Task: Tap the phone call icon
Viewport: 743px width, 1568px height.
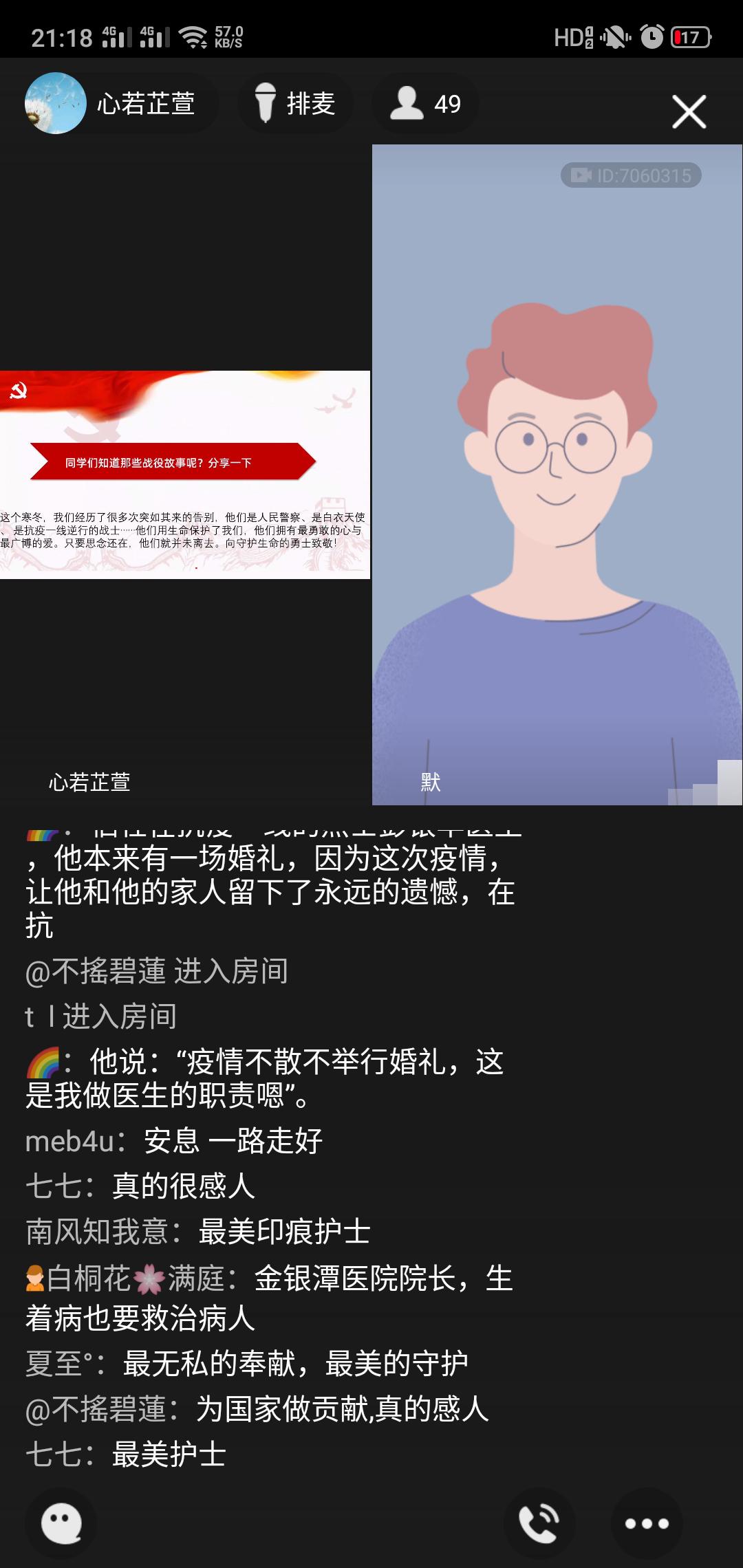Action: tap(539, 1523)
